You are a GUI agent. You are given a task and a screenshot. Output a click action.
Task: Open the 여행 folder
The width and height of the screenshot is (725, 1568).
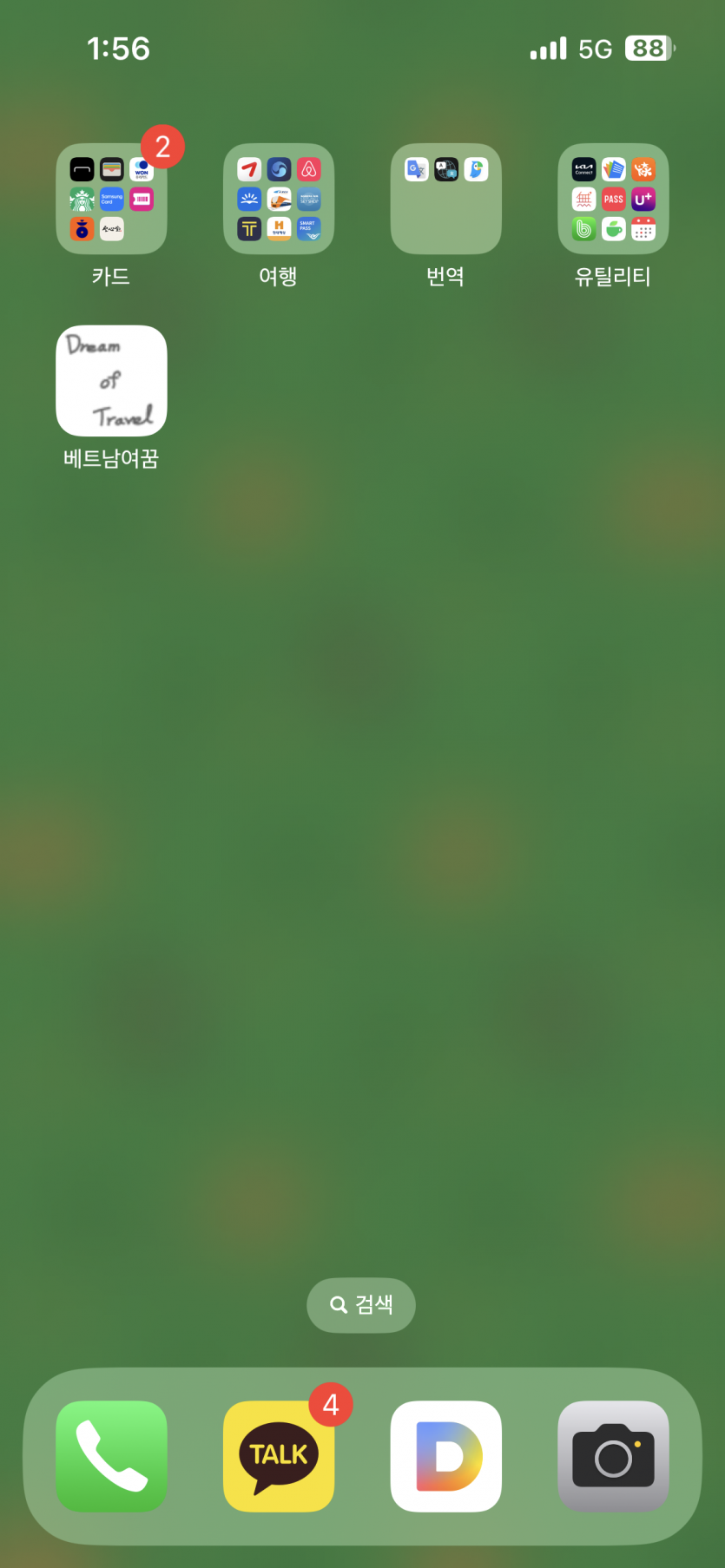point(279,199)
